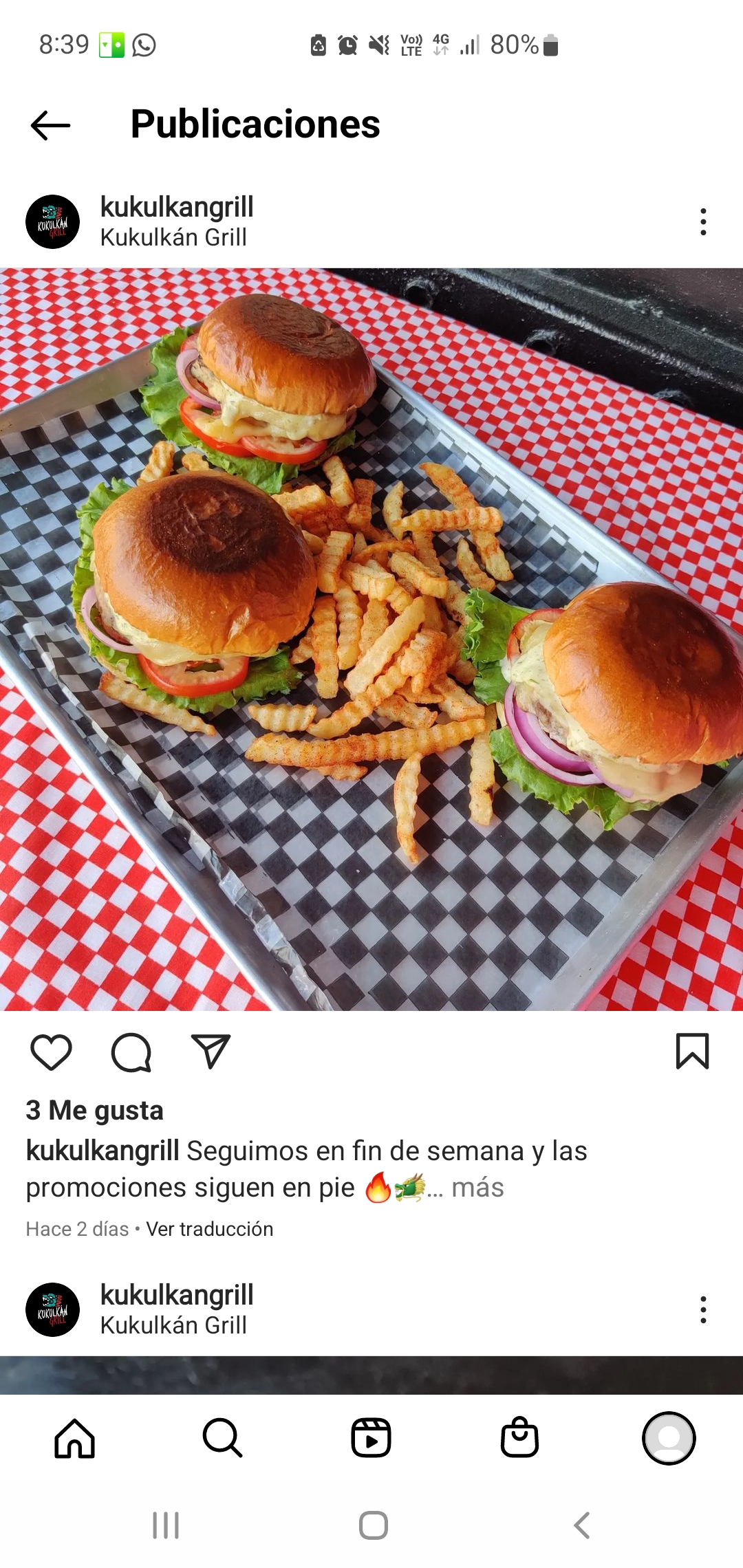Image resolution: width=743 pixels, height=1568 pixels.
Task: Open Reels with the video icon
Action: pyautogui.click(x=371, y=1436)
